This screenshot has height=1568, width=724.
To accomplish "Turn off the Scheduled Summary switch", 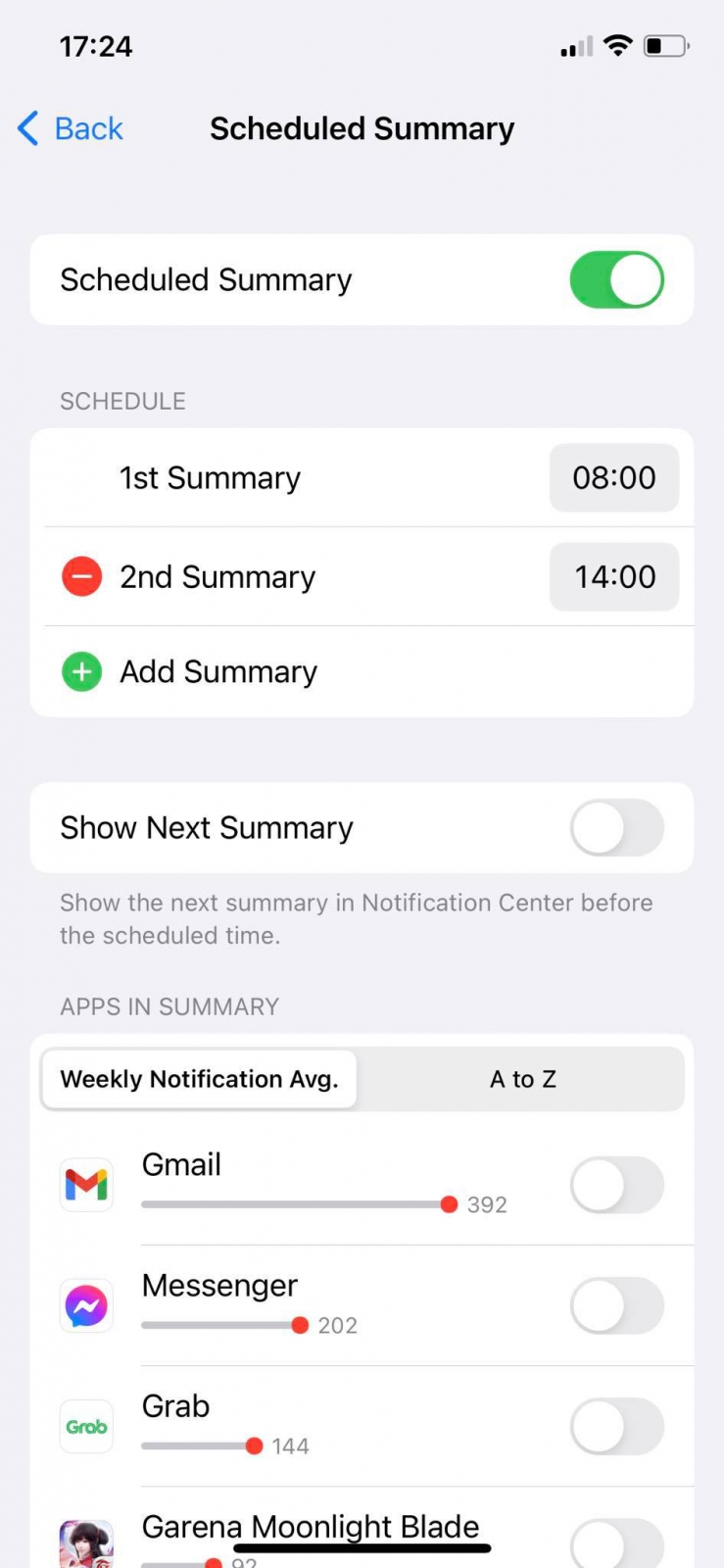I will (616, 280).
